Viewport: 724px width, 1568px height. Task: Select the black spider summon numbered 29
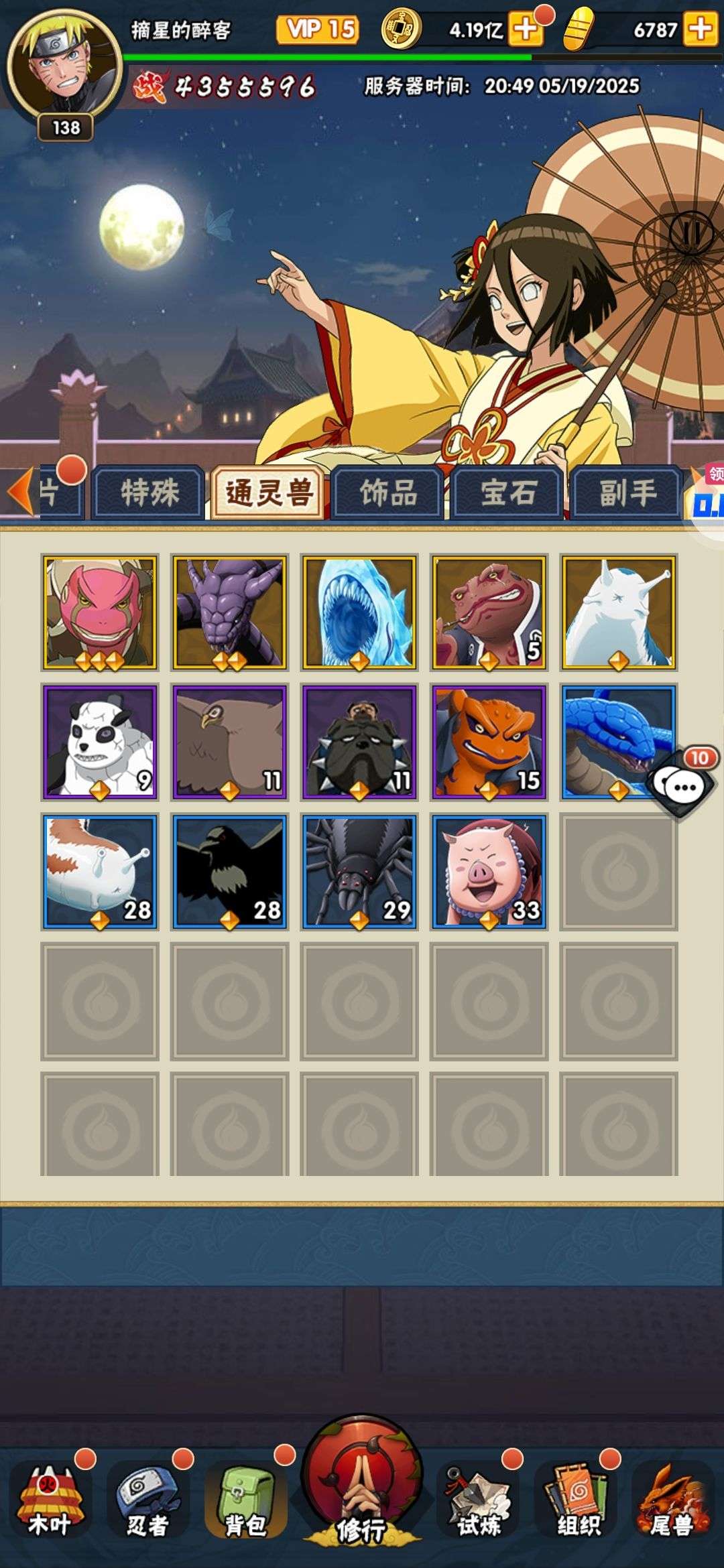point(359,872)
